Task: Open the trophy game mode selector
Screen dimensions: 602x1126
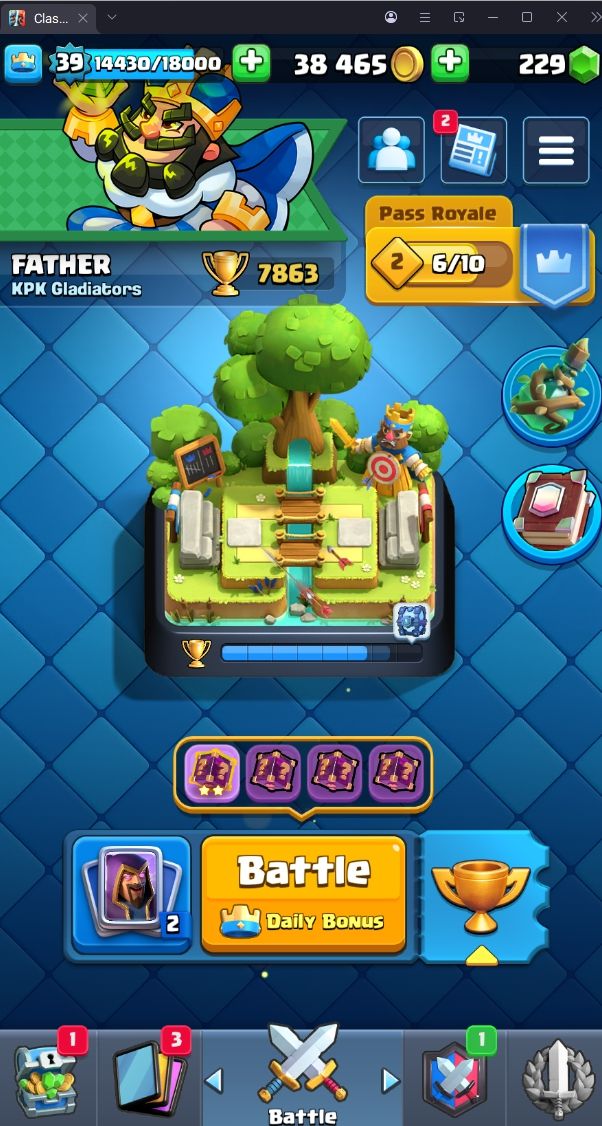Action: coord(483,894)
